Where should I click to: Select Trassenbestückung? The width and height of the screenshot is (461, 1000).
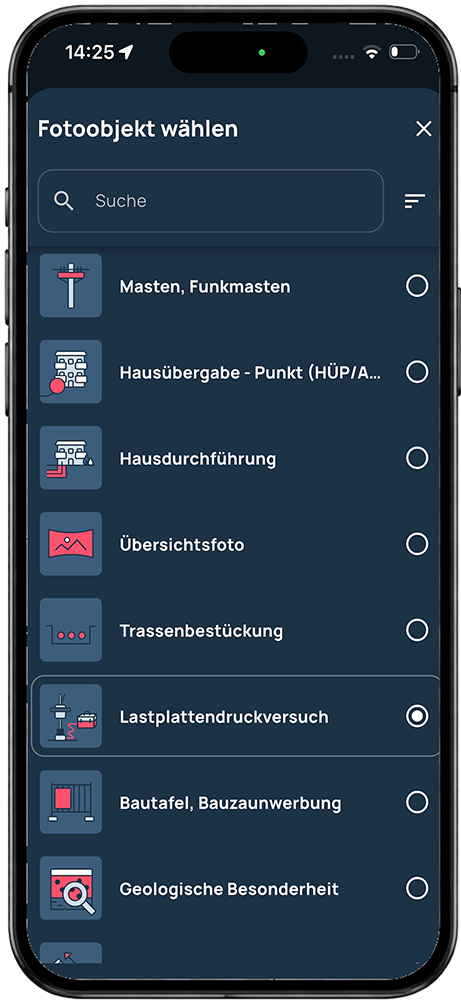click(235, 630)
